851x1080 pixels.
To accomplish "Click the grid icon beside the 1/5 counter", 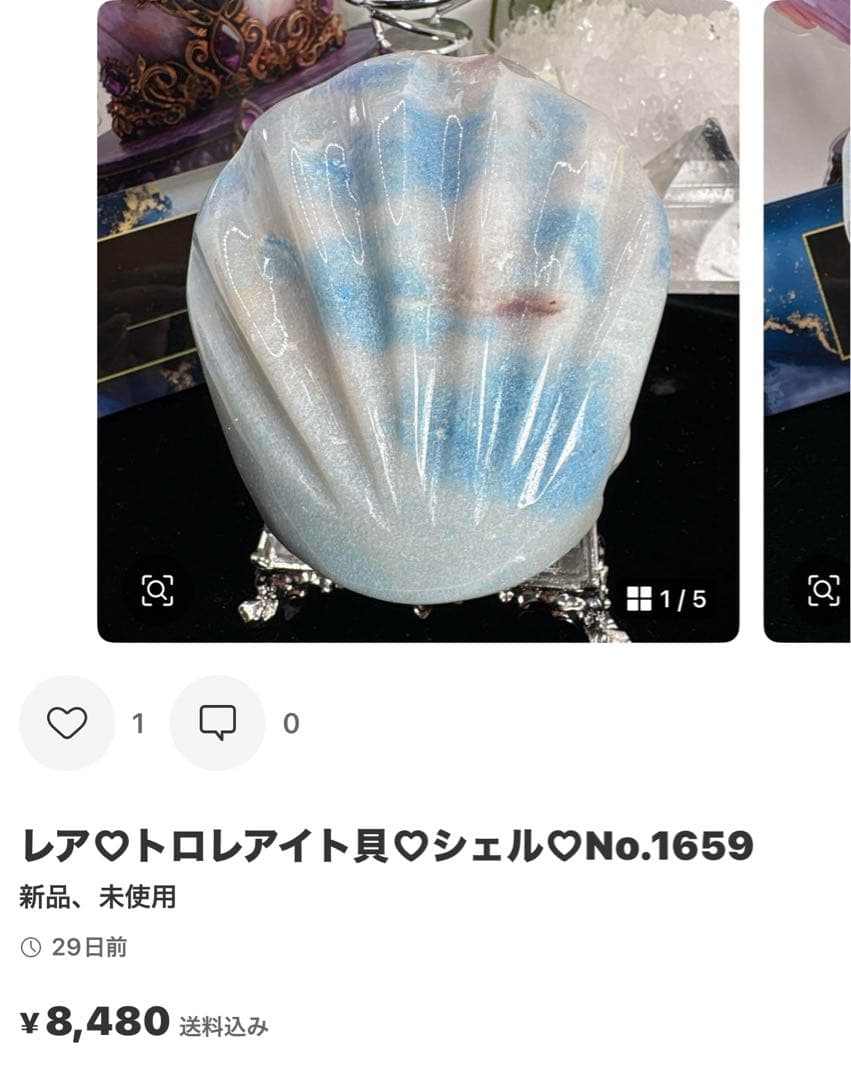I will tap(642, 596).
